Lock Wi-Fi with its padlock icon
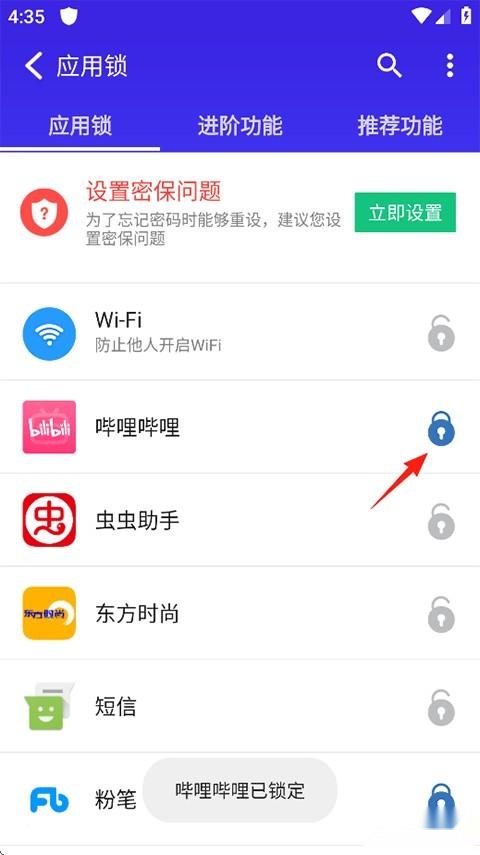The width and height of the screenshot is (480, 855). pos(441,333)
